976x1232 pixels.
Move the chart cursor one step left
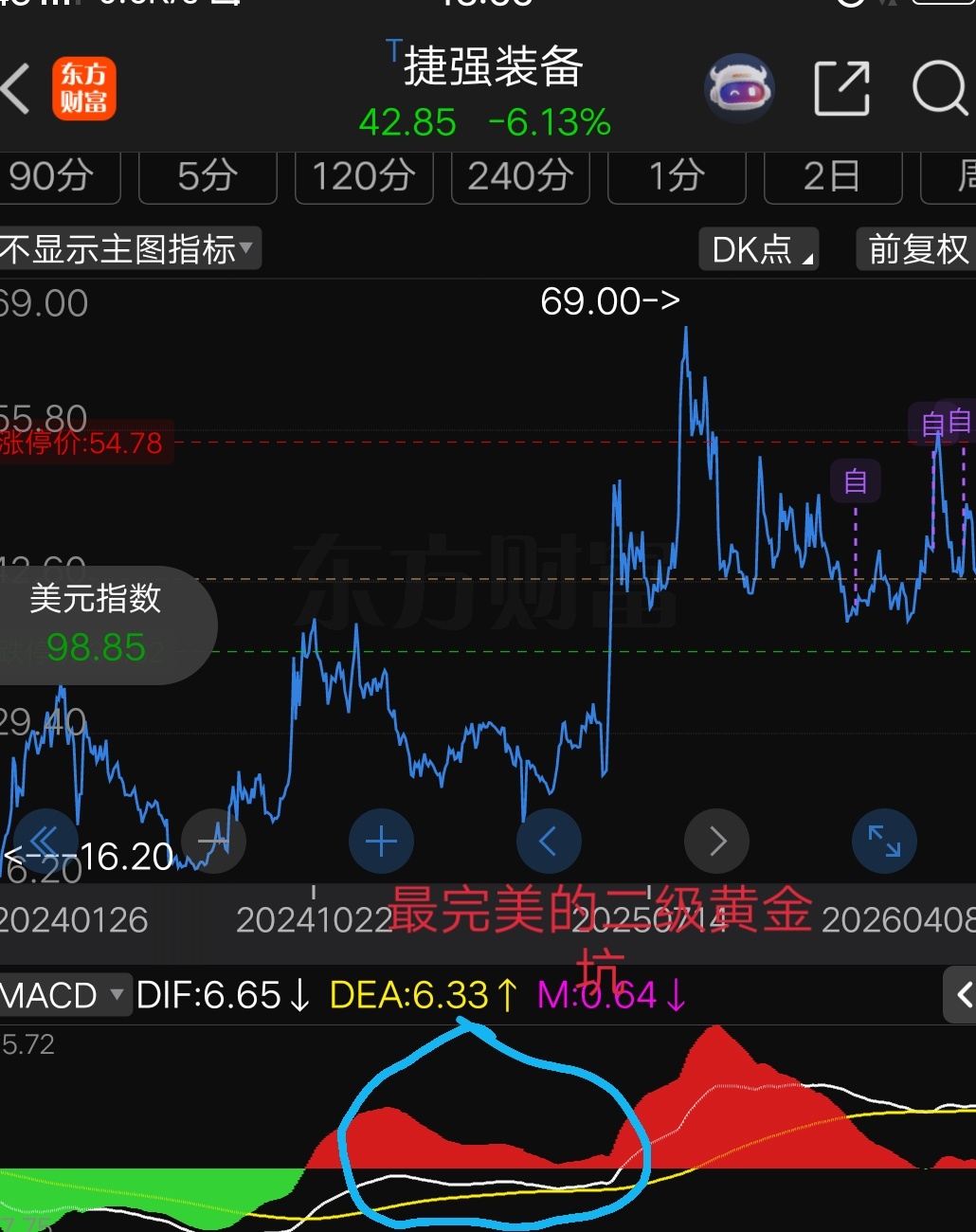549,842
